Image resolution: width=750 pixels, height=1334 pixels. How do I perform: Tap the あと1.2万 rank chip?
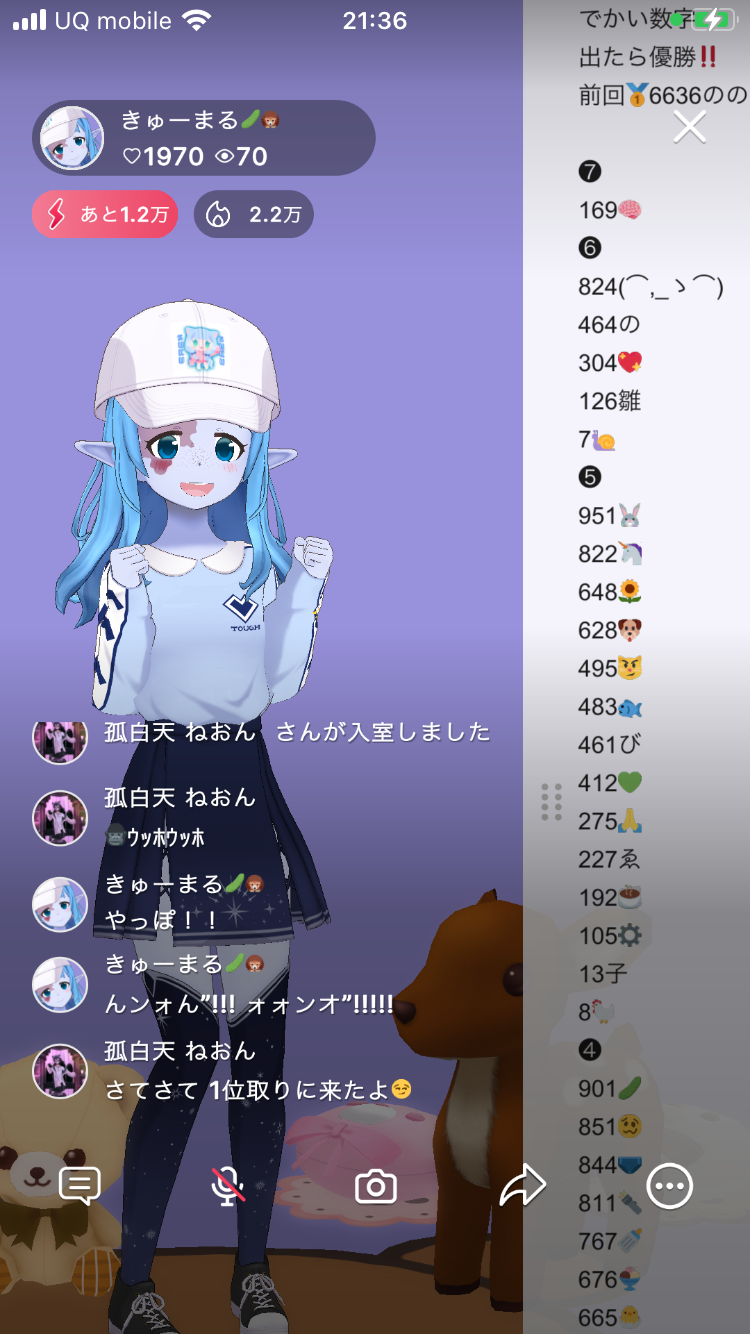(105, 215)
